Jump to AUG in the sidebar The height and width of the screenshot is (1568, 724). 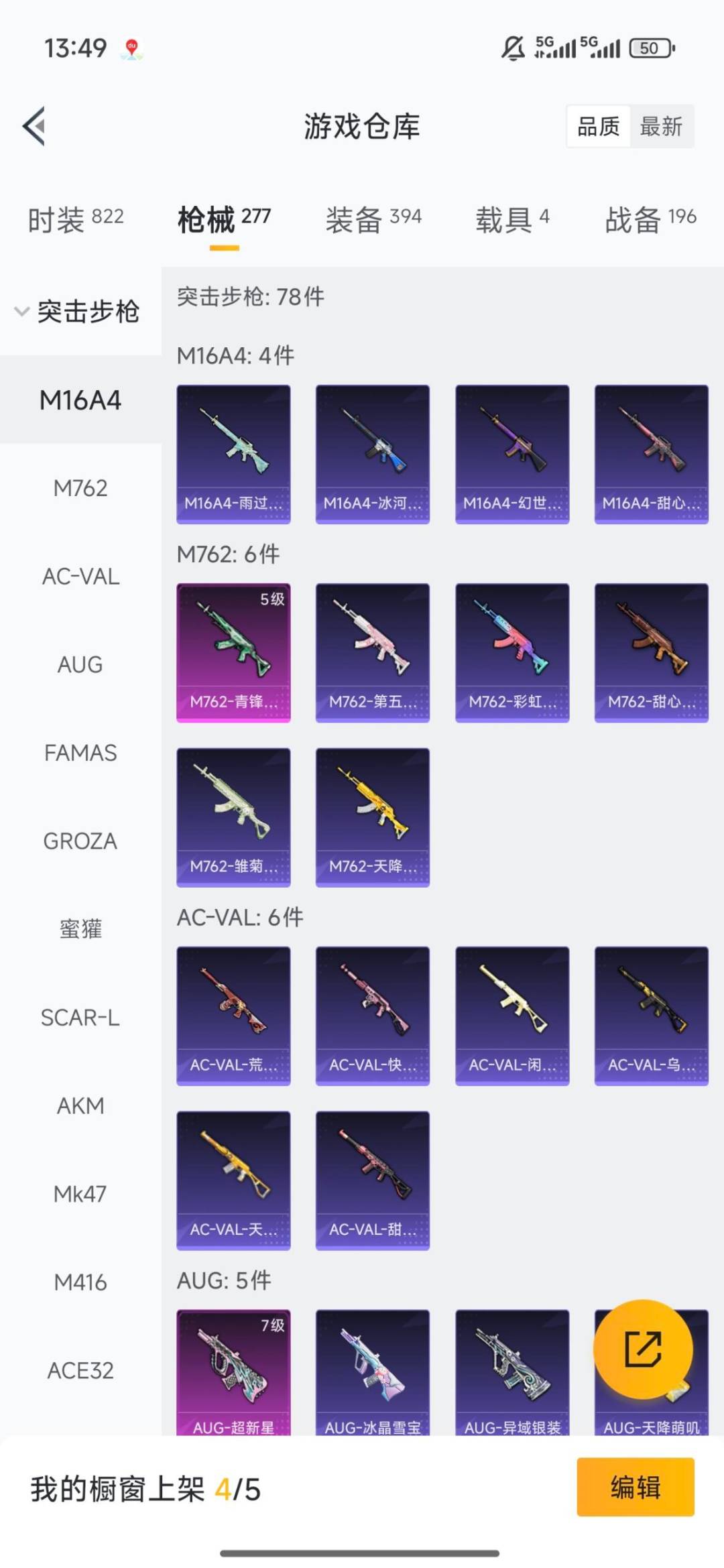(x=80, y=664)
